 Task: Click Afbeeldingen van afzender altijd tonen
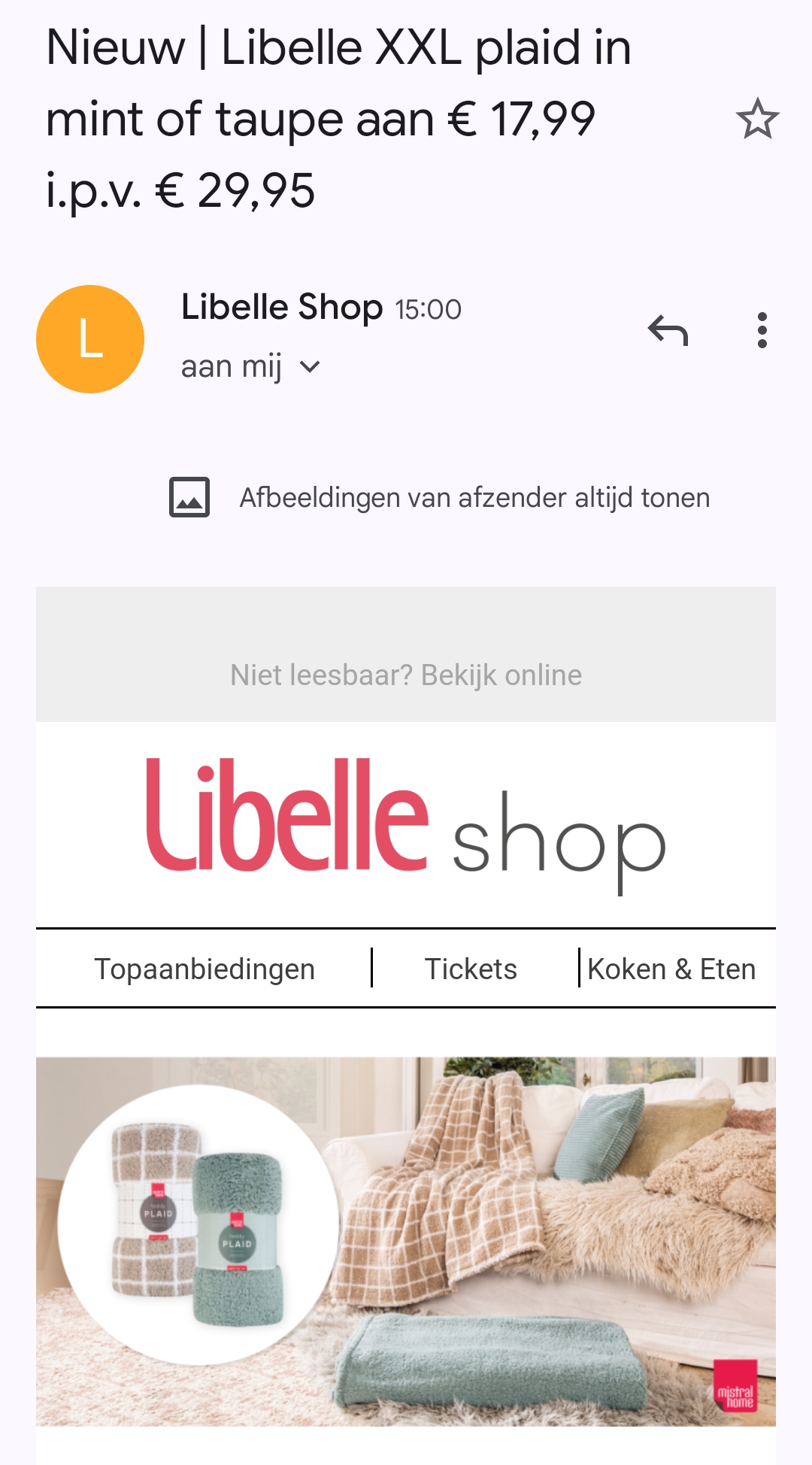[x=475, y=496]
